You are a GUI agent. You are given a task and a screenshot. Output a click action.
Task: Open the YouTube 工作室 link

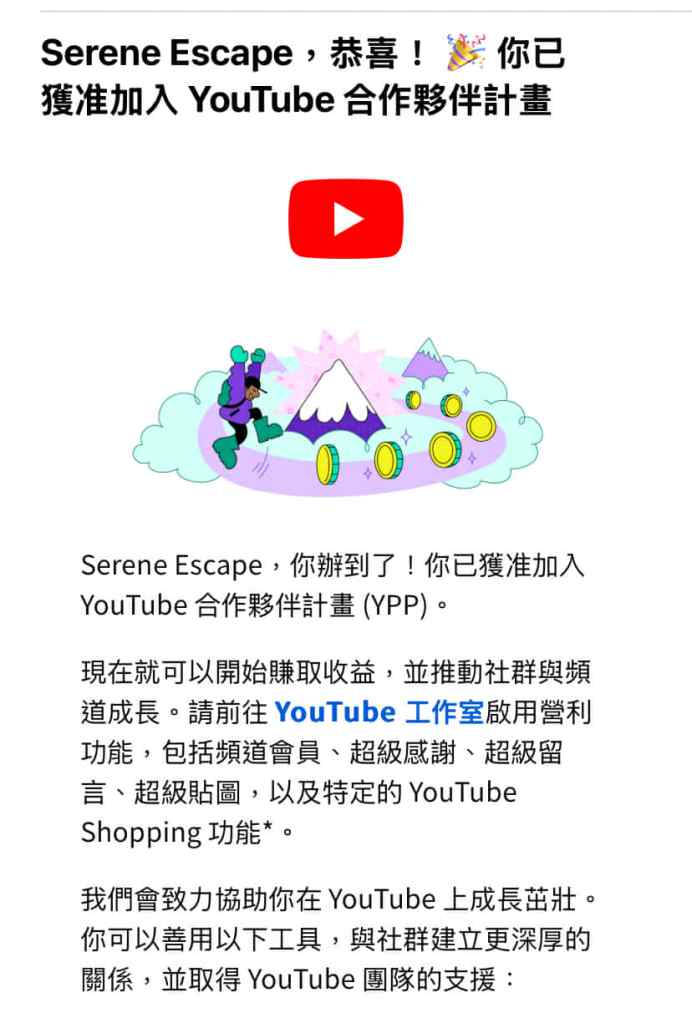click(378, 712)
